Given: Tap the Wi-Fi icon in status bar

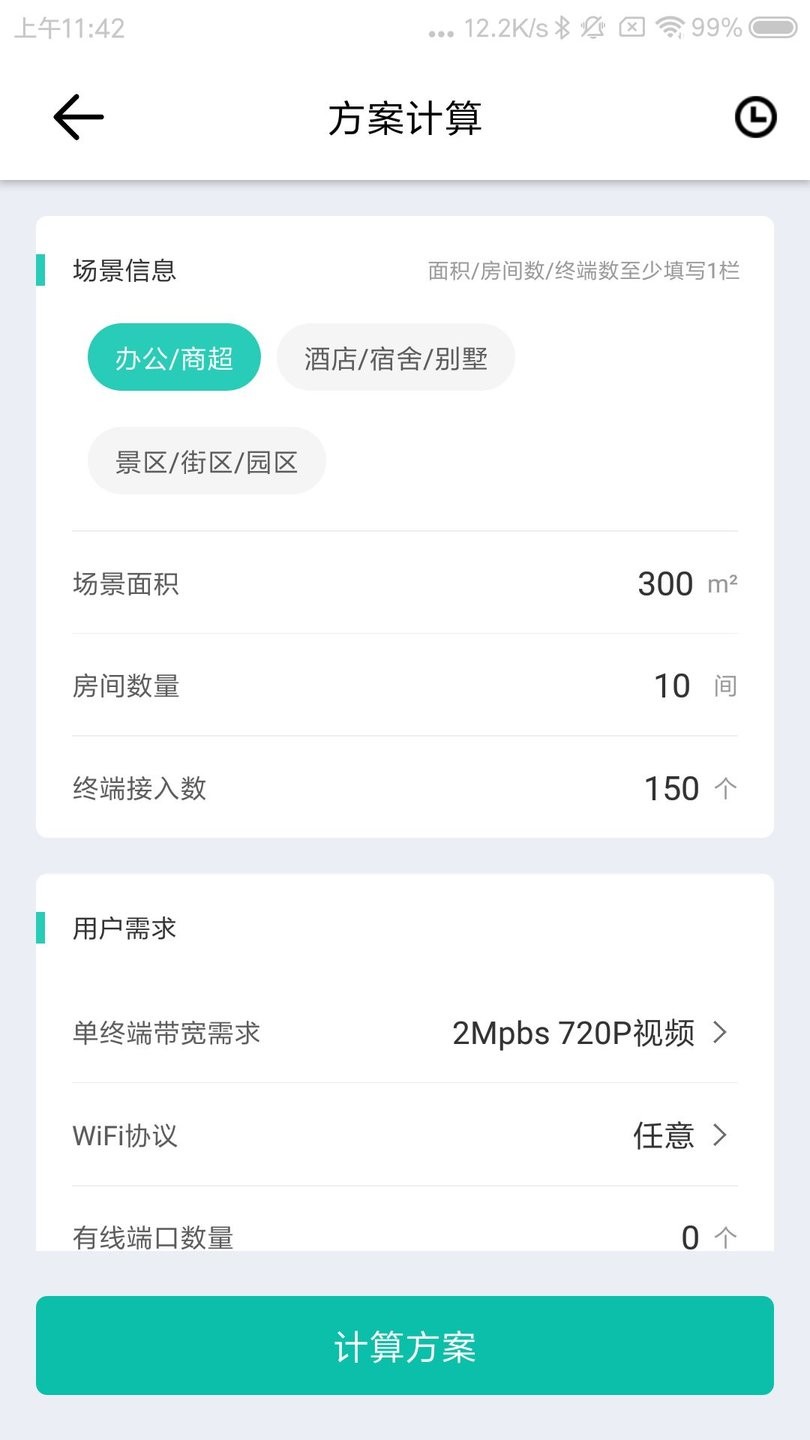Looking at the screenshot, I should (x=669, y=27).
